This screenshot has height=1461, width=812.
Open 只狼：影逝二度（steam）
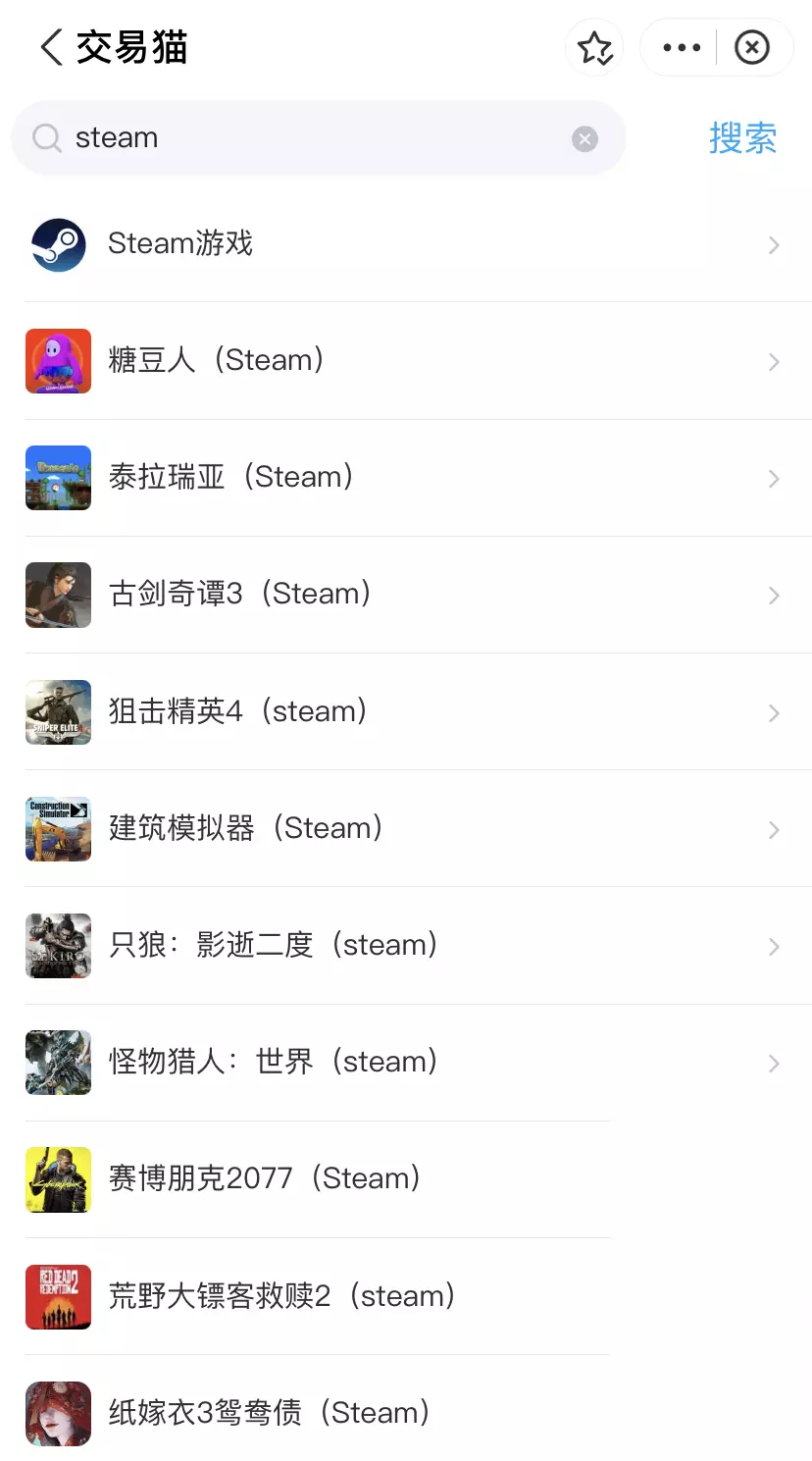click(273, 945)
